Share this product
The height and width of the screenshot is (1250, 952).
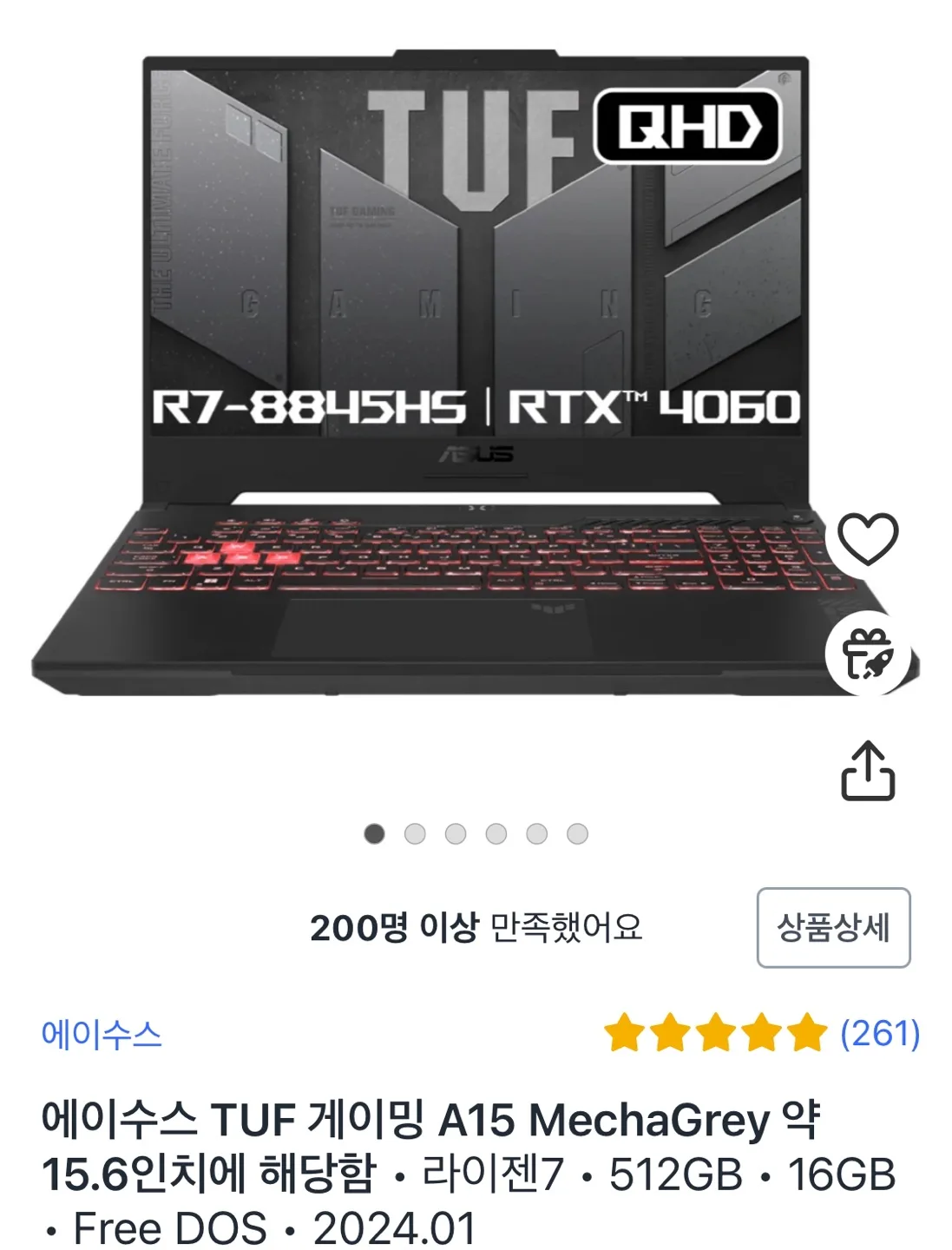click(x=868, y=770)
